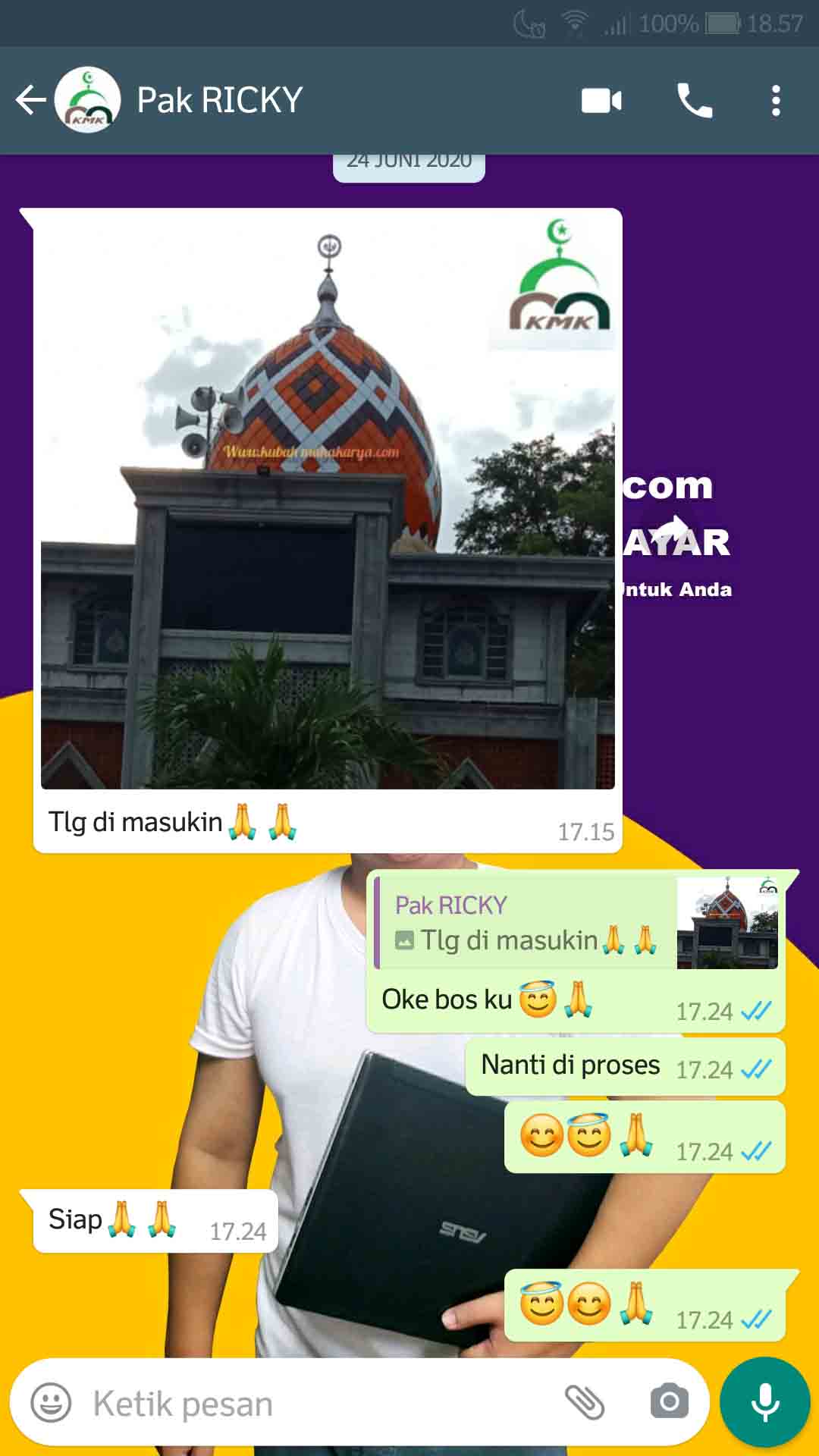
Task: Forward the dome photo with the arrow icon
Action: pyautogui.click(x=673, y=529)
